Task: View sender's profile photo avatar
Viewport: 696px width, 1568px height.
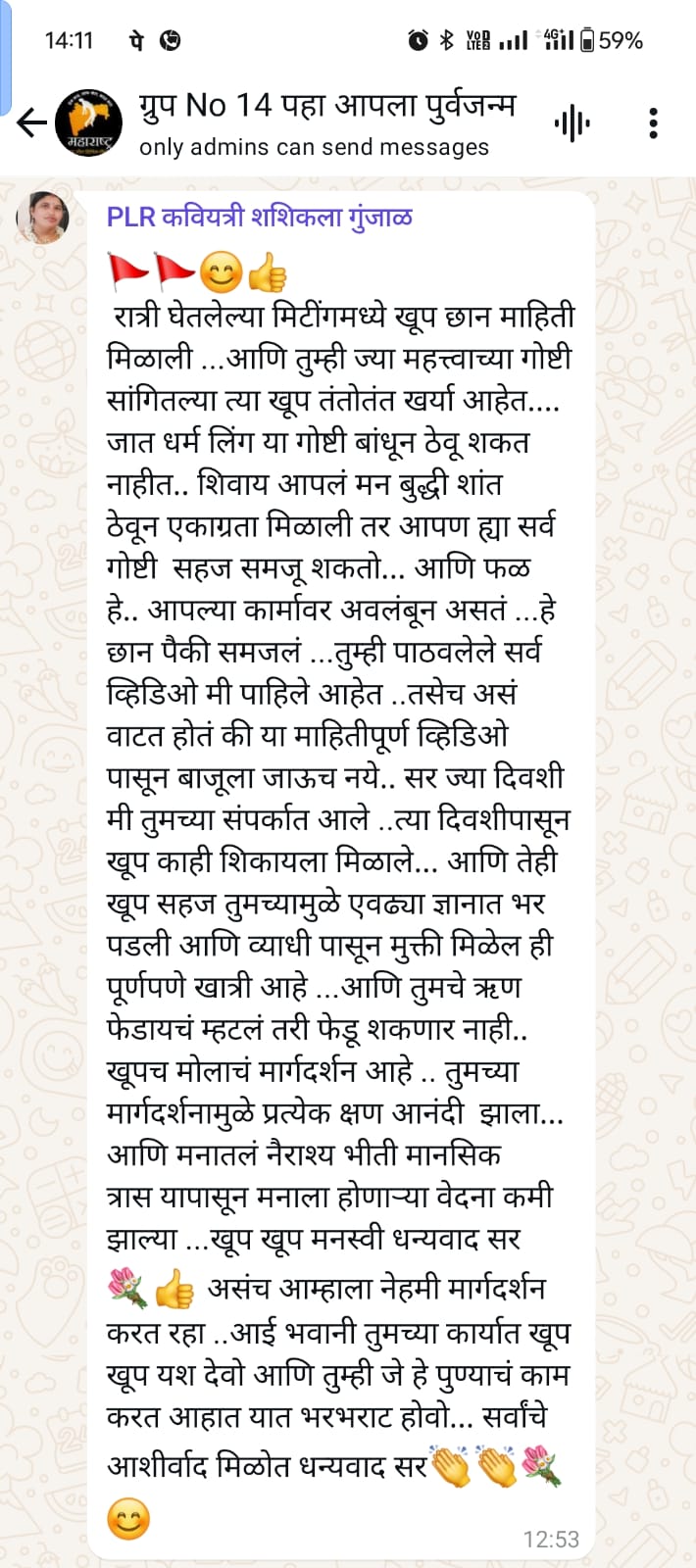Action: coord(42,217)
